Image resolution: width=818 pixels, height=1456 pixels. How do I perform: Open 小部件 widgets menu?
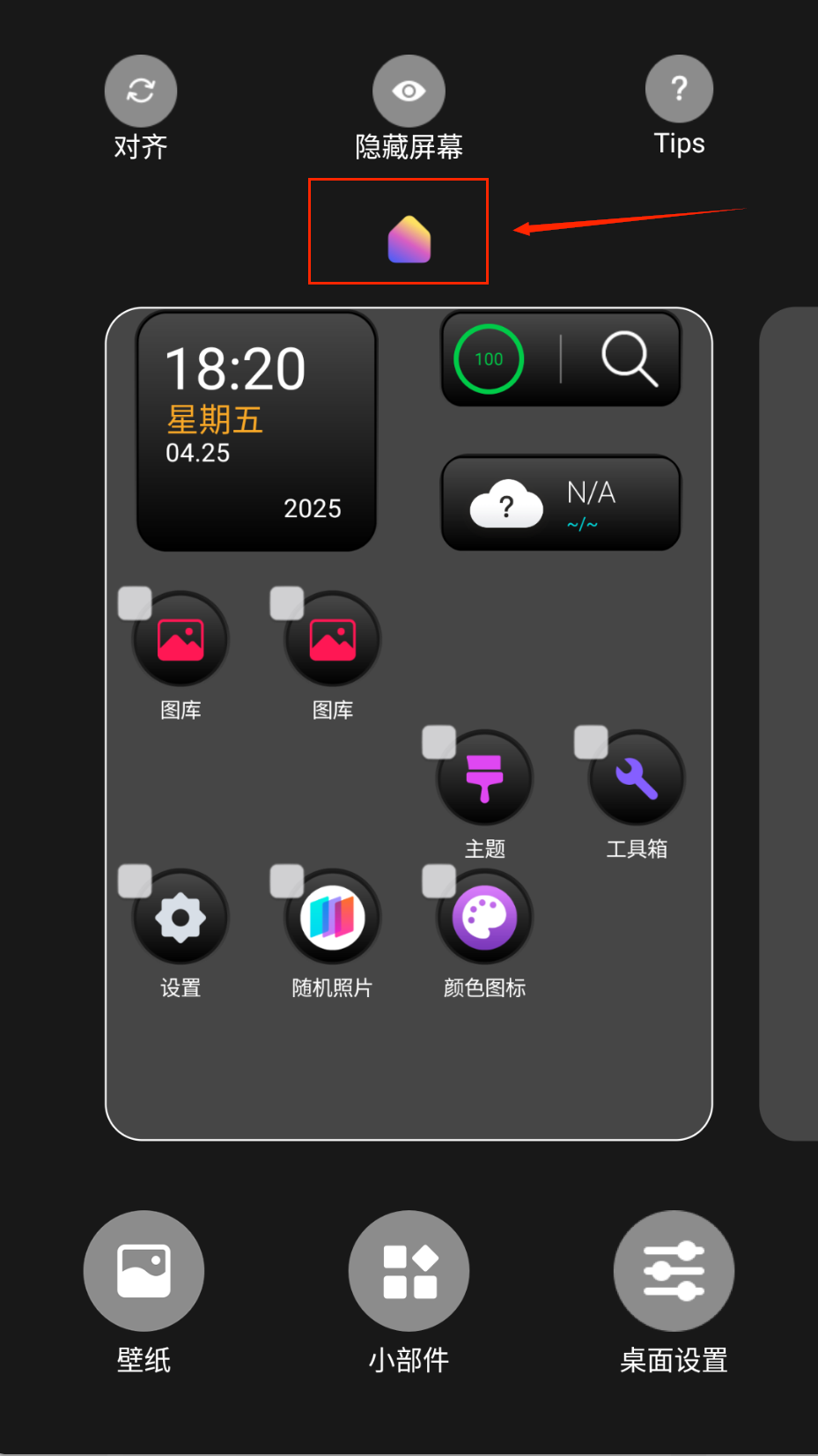409,1271
